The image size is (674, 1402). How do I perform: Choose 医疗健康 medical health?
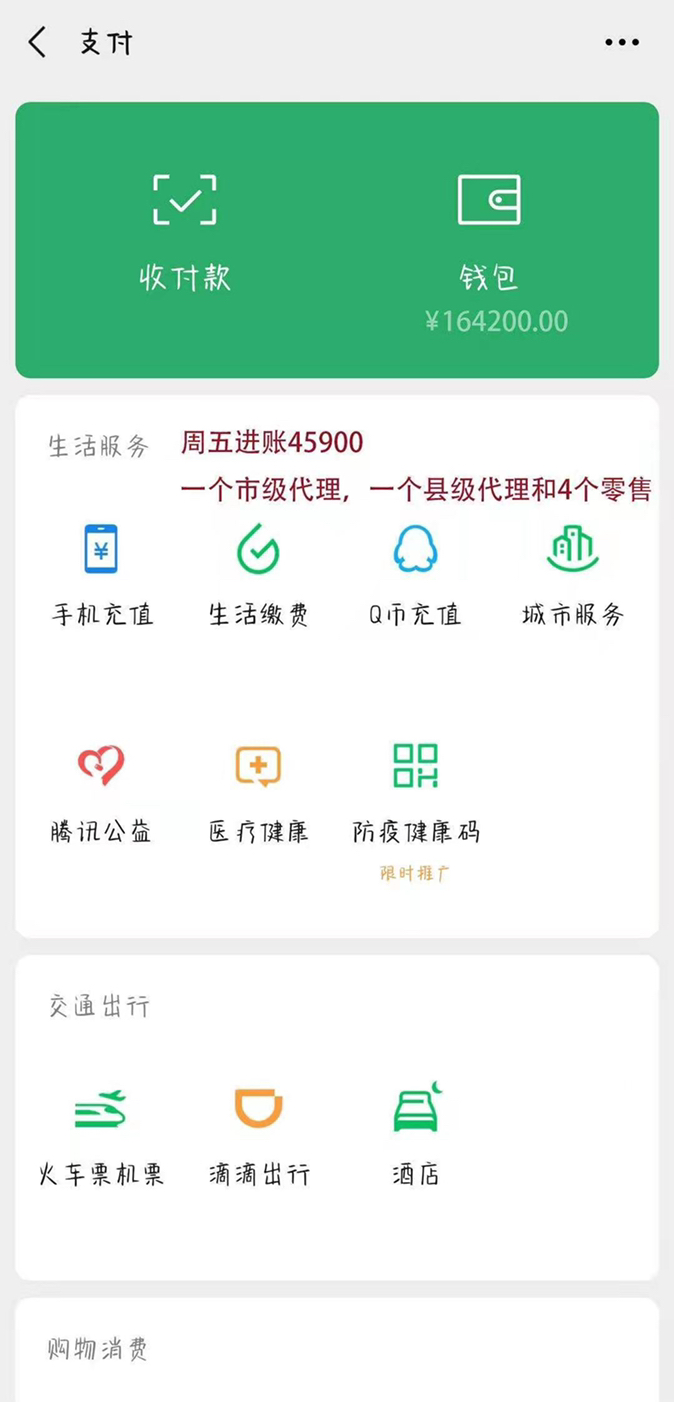258,793
